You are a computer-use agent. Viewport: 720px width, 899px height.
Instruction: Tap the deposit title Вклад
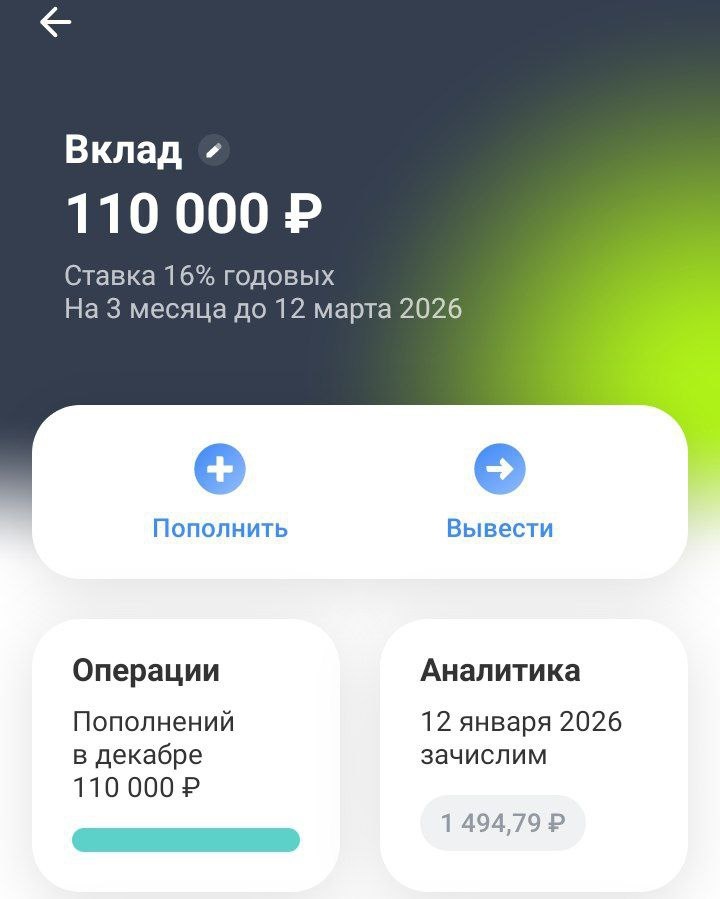(x=123, y=150)
